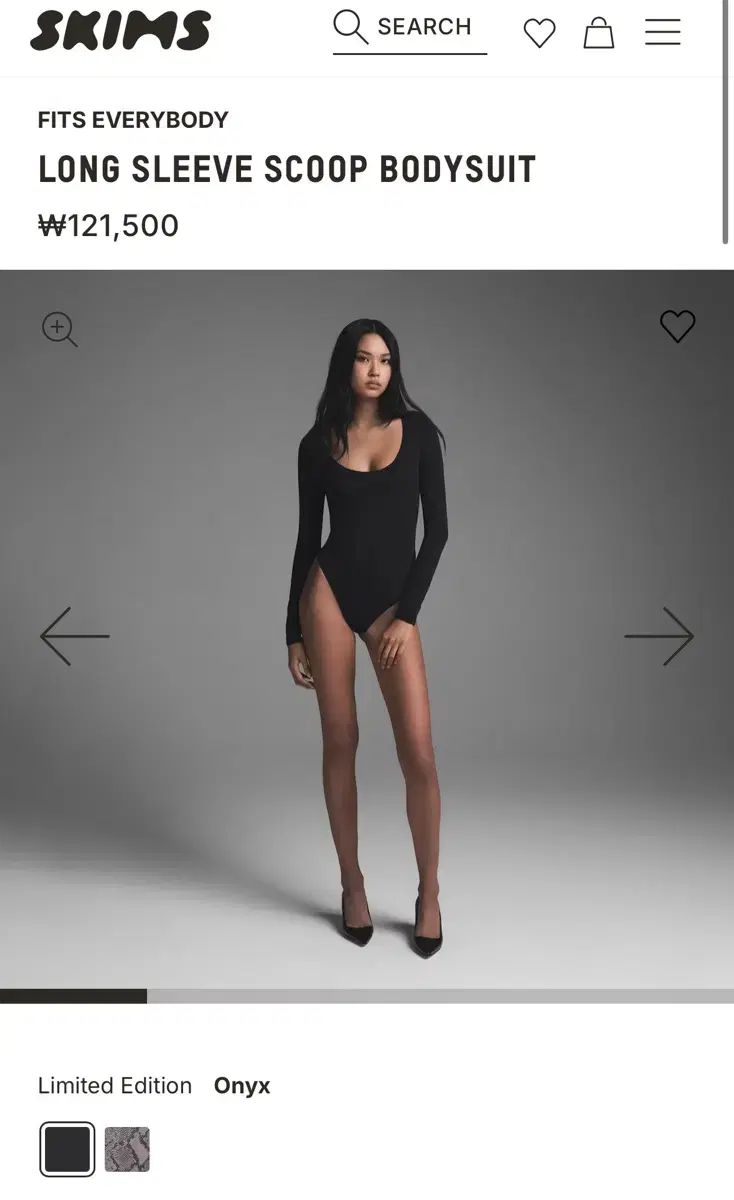This screenshot has height=1200, width=734.
Task: Open the wishlist heart in header
Action: 539,33
